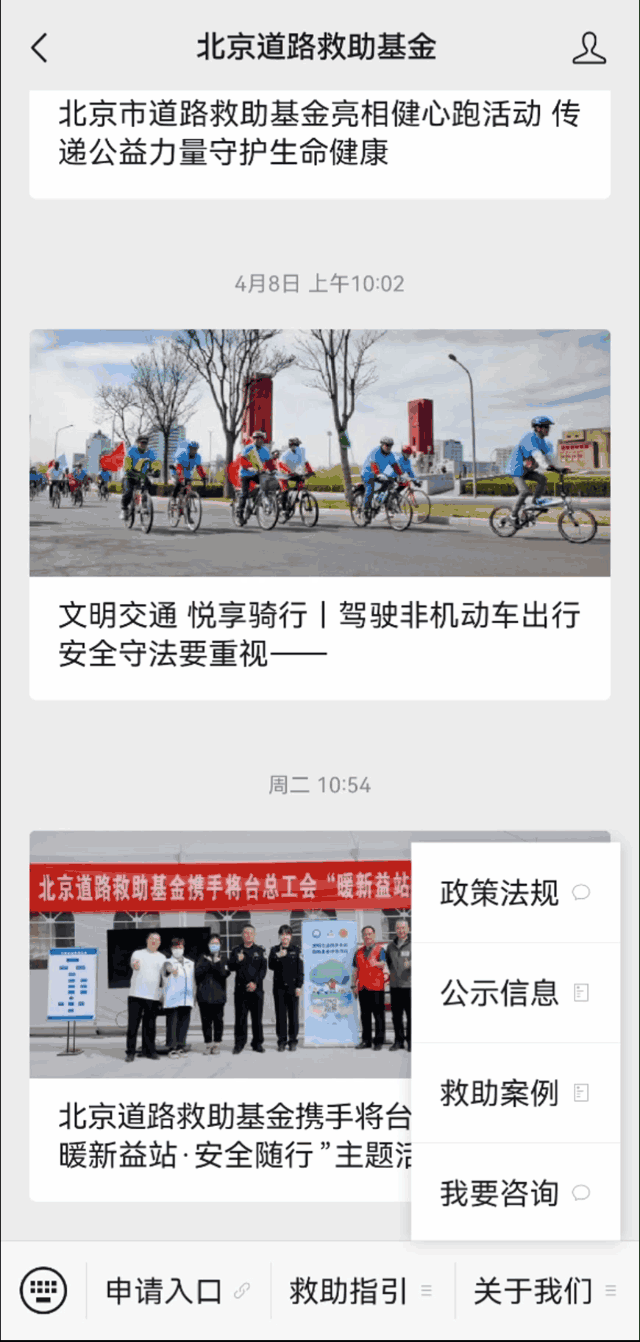Image resolution: width=640 pixels, height=1342 pixels.
Task: Open the account profile icon
Action: 589,47
